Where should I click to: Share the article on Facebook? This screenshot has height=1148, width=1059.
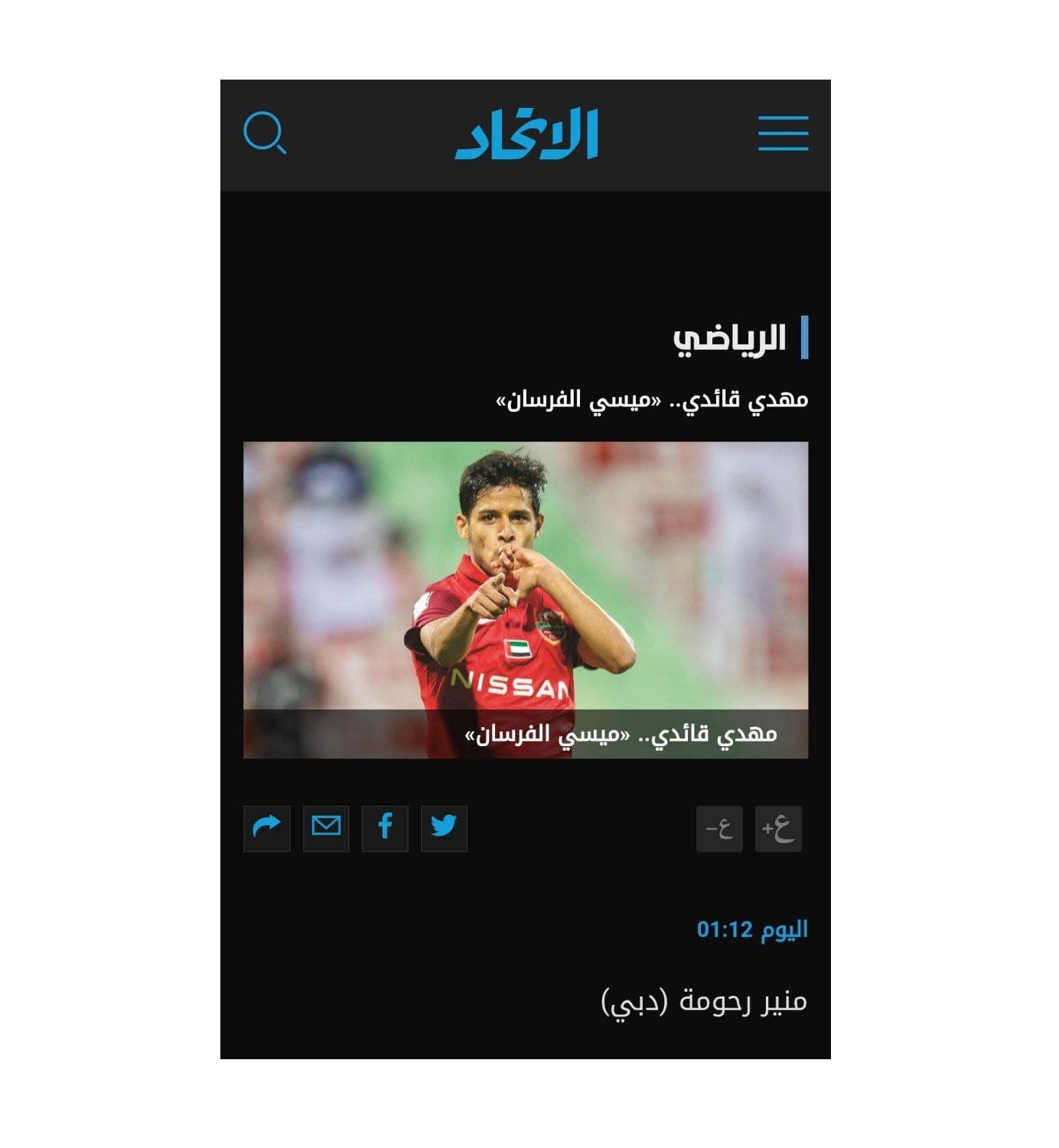(385, 828)
